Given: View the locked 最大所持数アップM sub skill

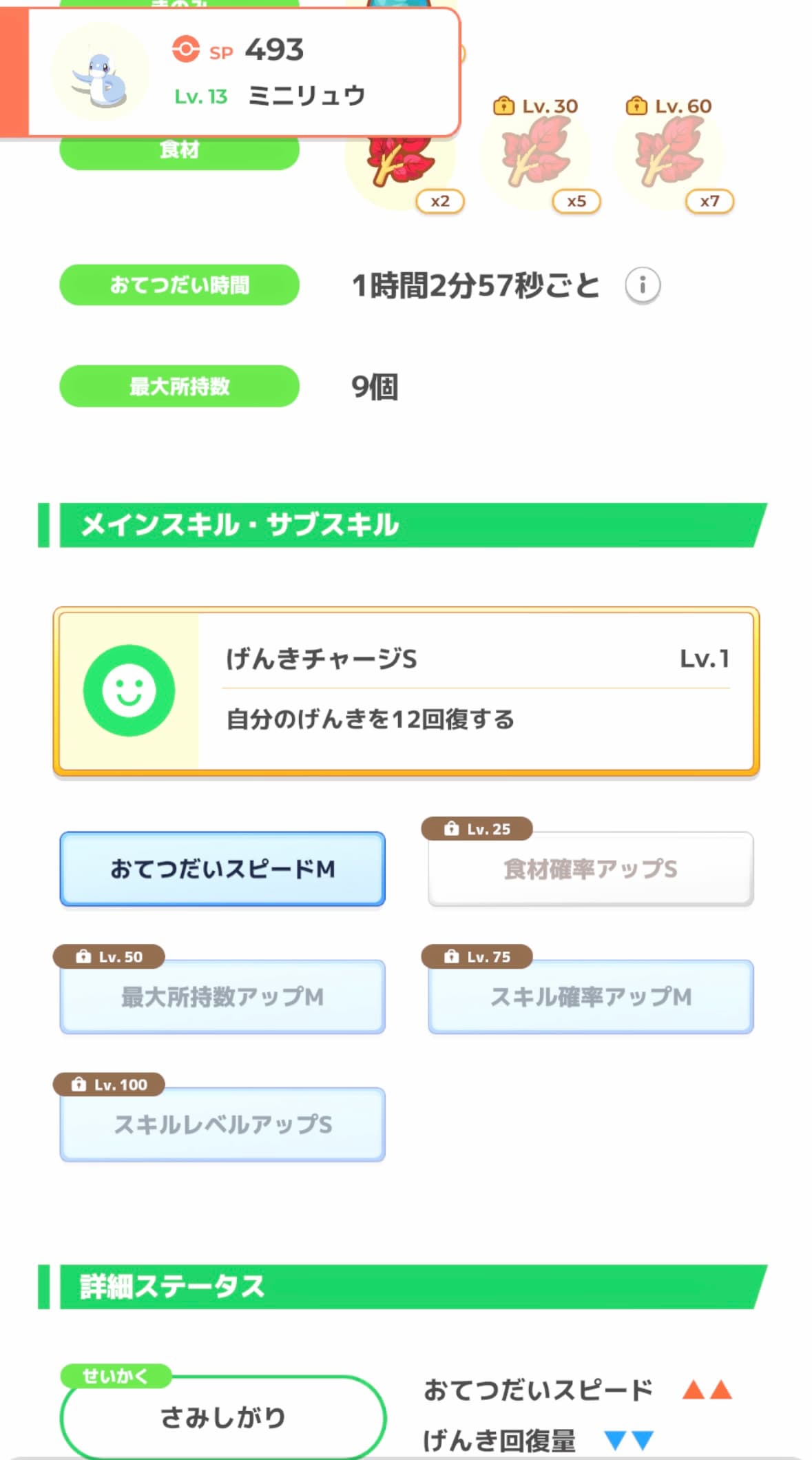Looking at the screenshot, I should [x=222, y=996].
